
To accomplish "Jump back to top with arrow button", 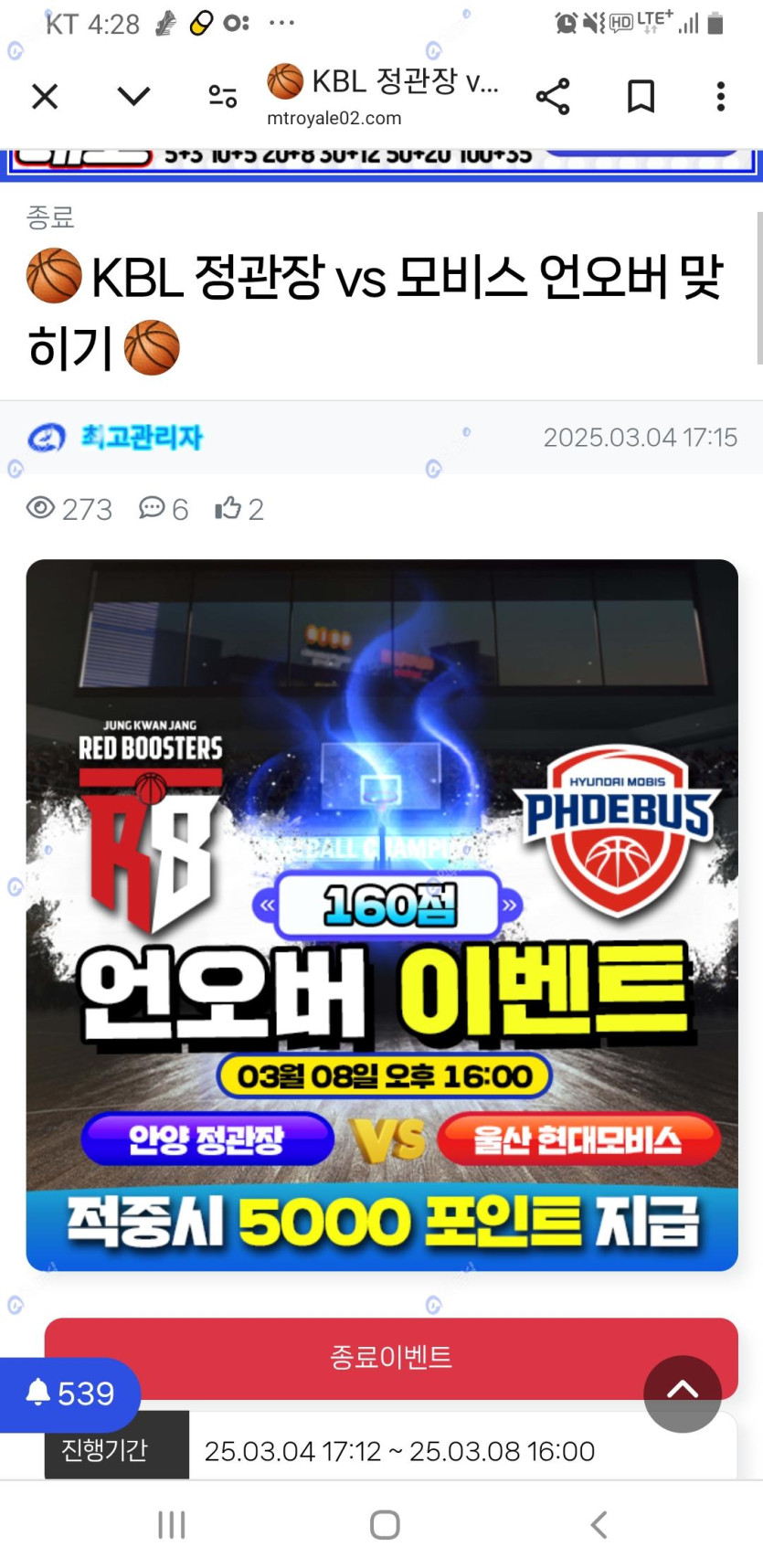I will coord(683,1393).
